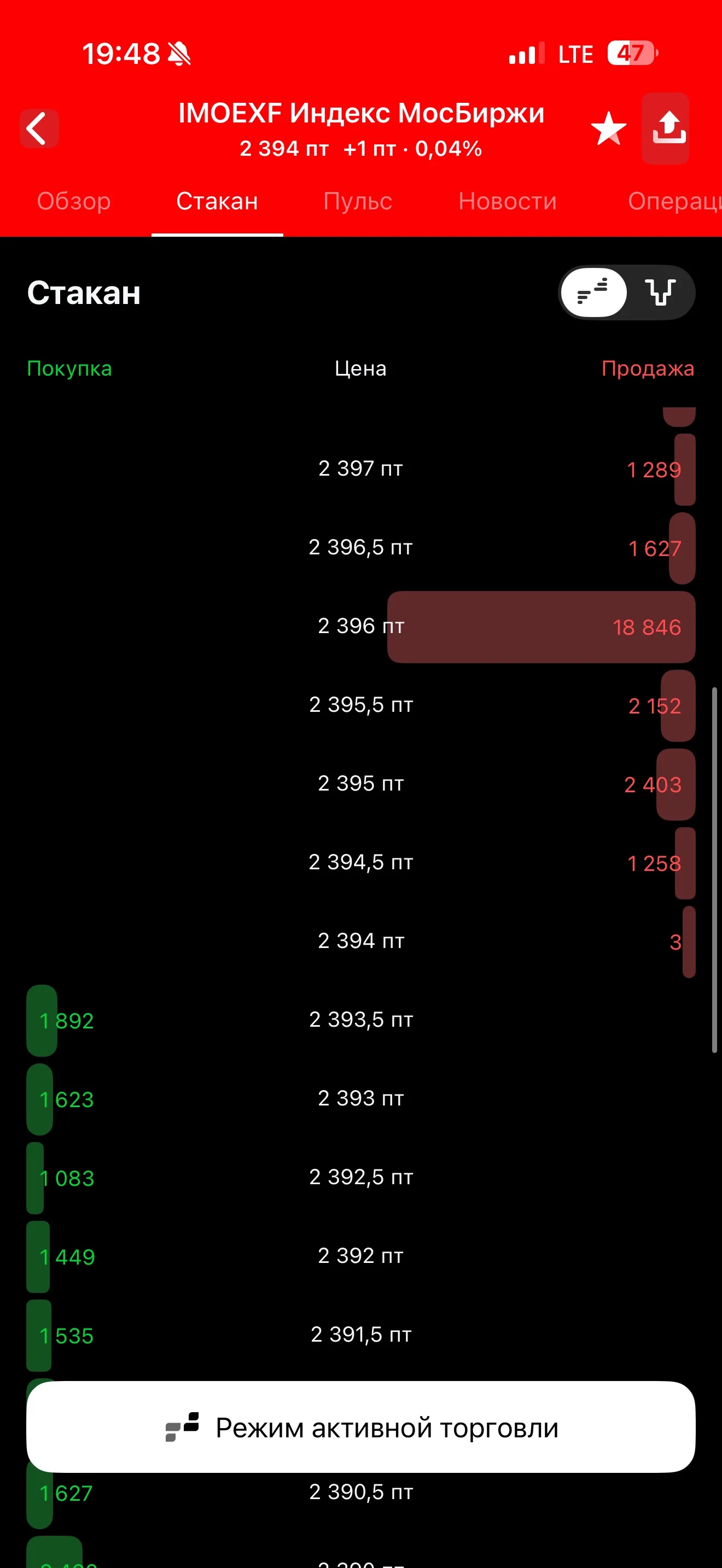Switch to the Обзор tab

coord(74,201)
